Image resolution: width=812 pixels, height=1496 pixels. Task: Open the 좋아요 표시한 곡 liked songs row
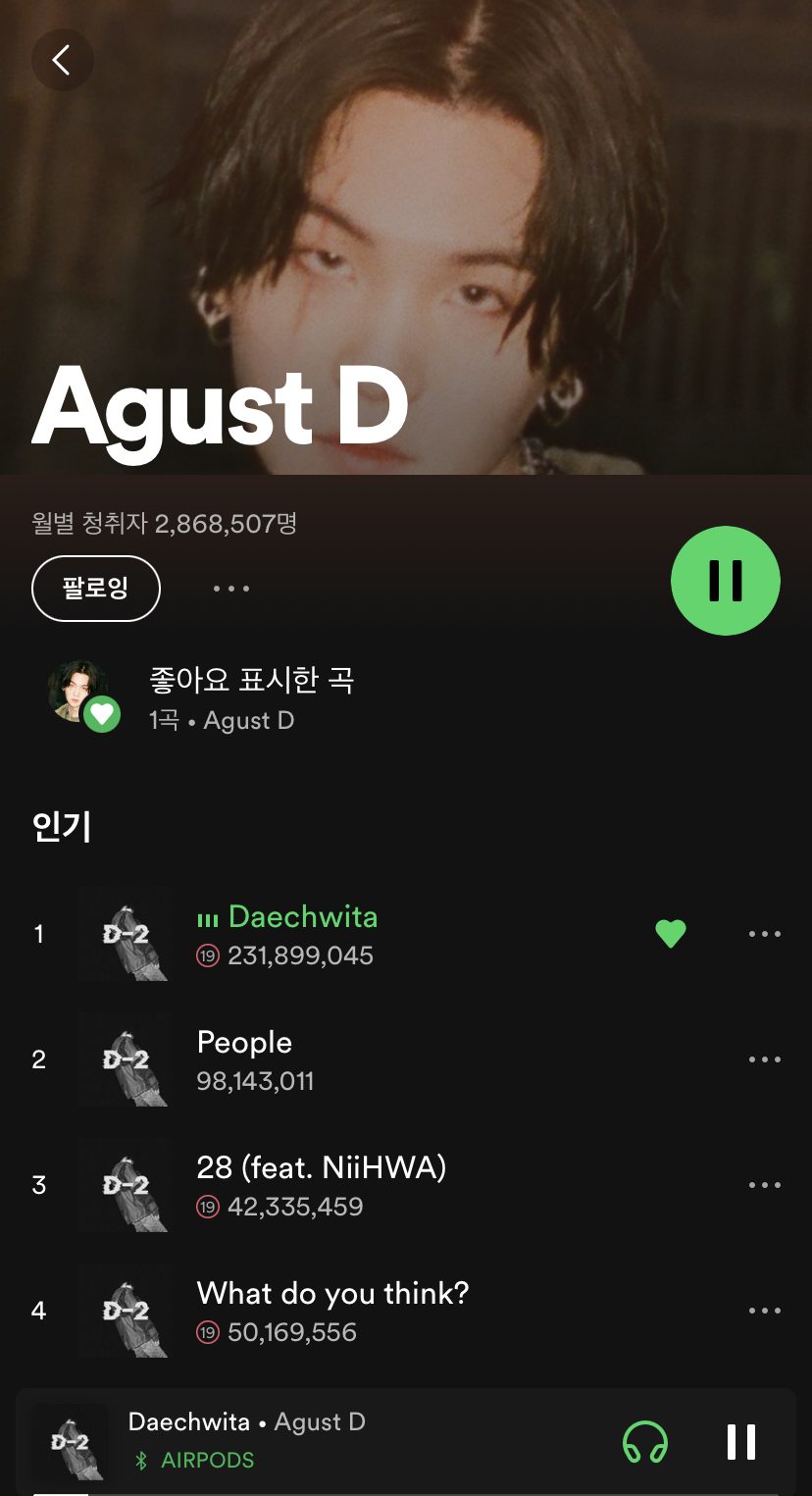tap(250, 697)
